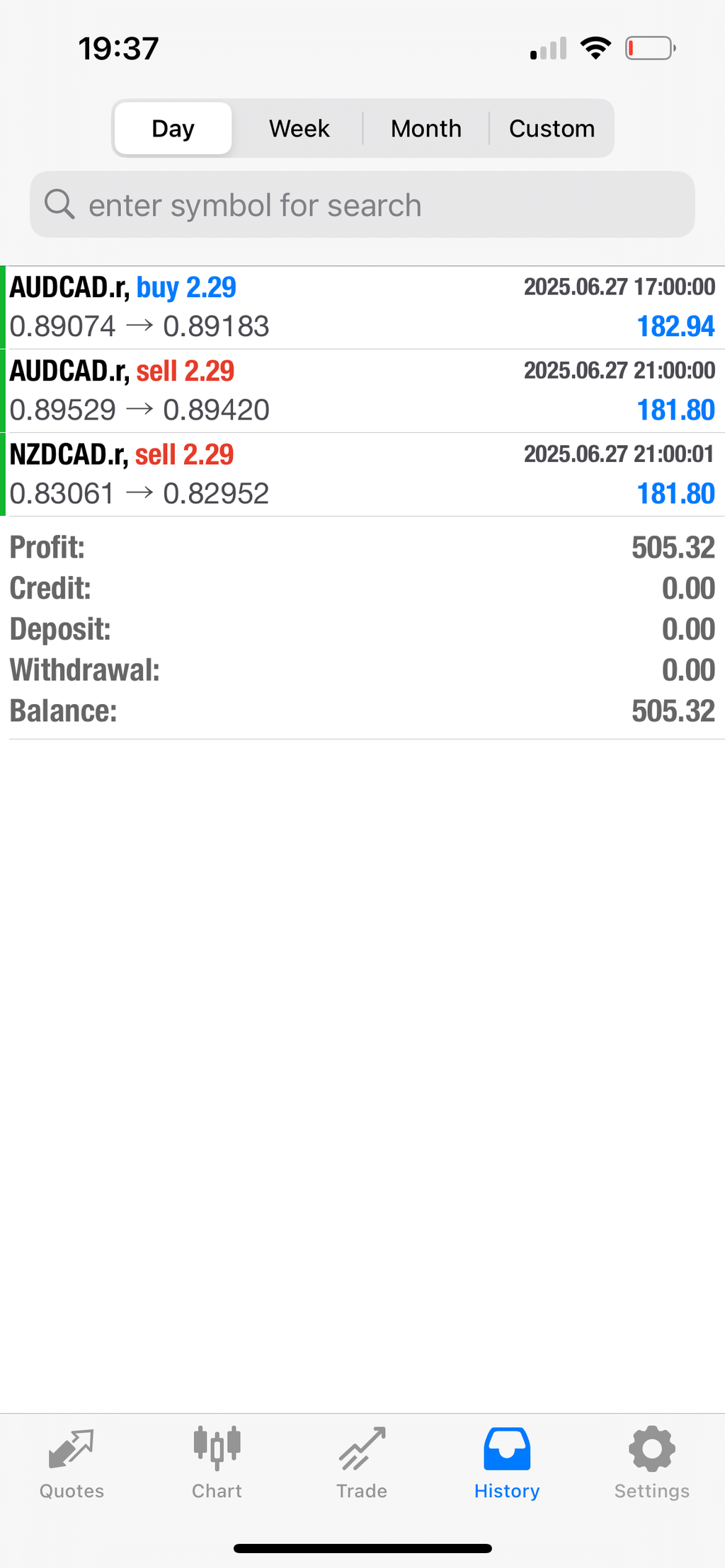Screen dimensions: 725x1568
Task: Tap the cellular signal strength bars
Action: [x=547, y=47]
